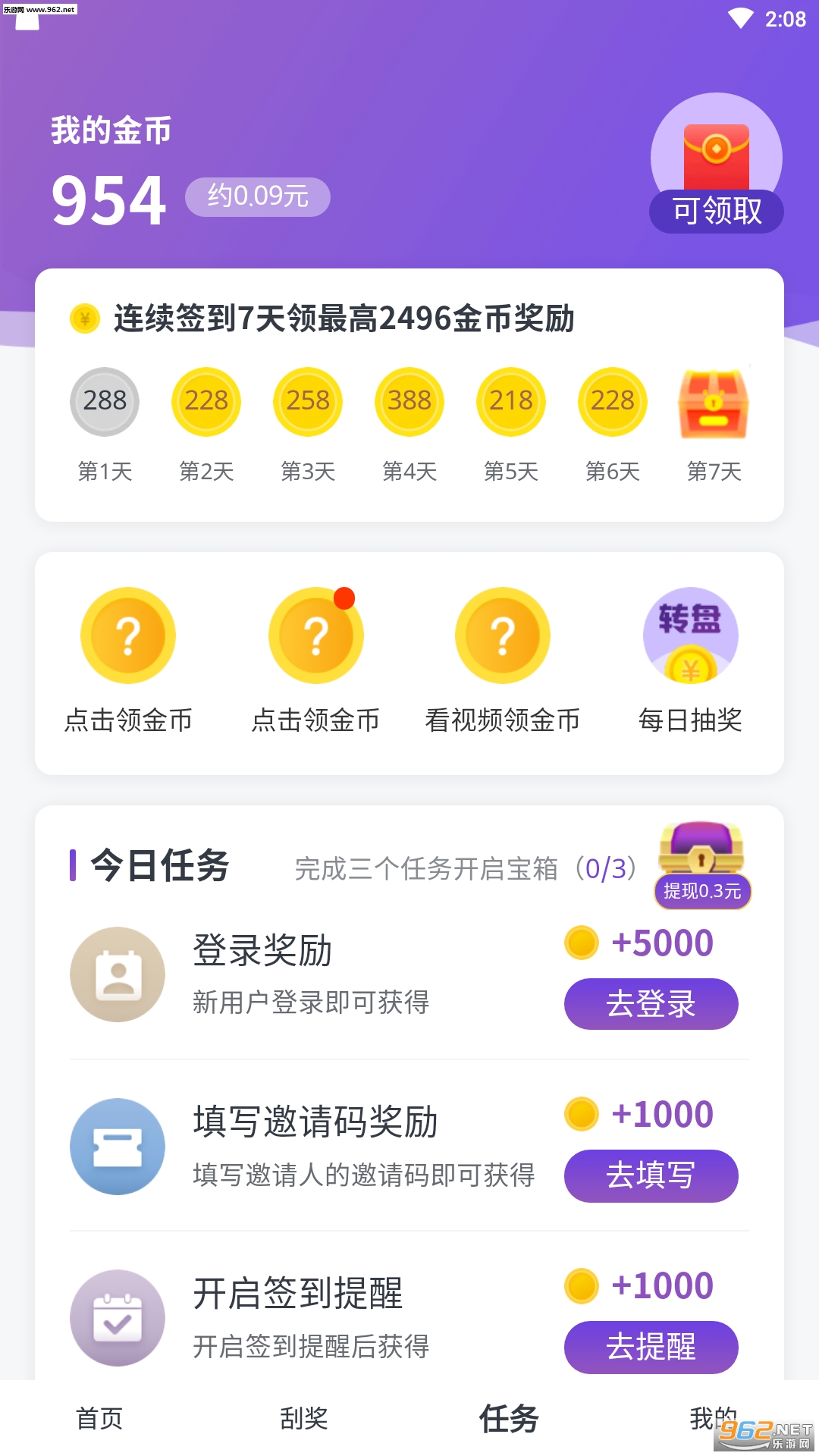
Task: Tap 去提醒 to enable sign-in reminder
Action: (x=651, y=1347)
